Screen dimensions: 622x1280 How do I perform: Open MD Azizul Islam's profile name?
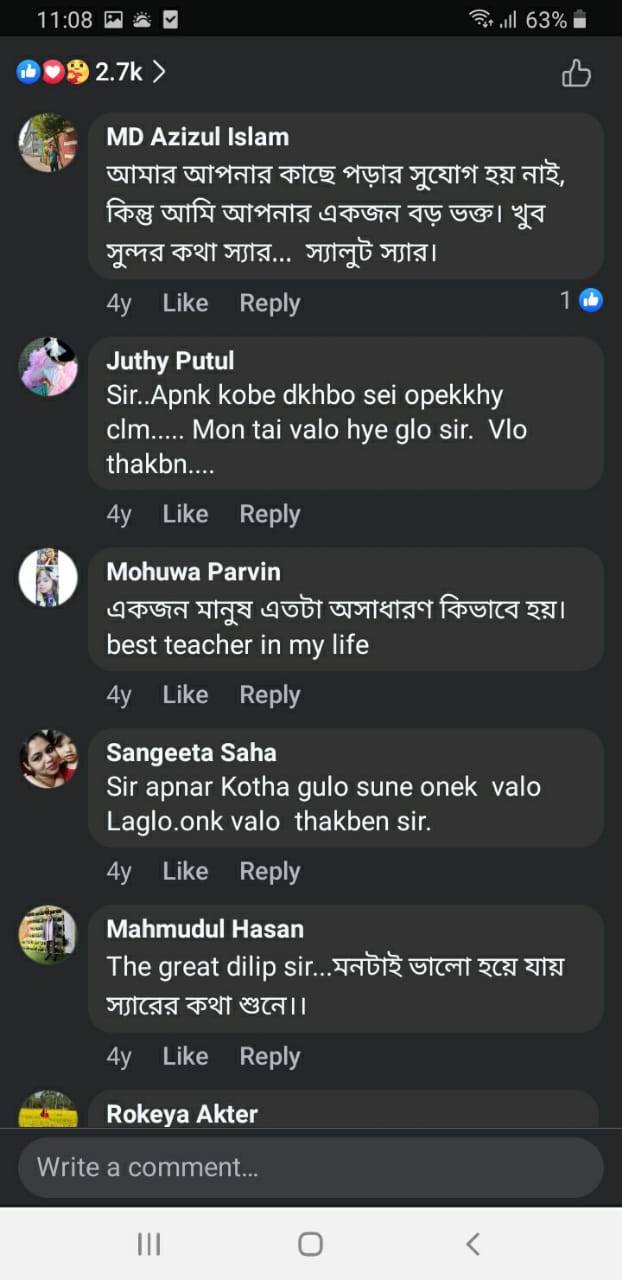coord(197,137)
